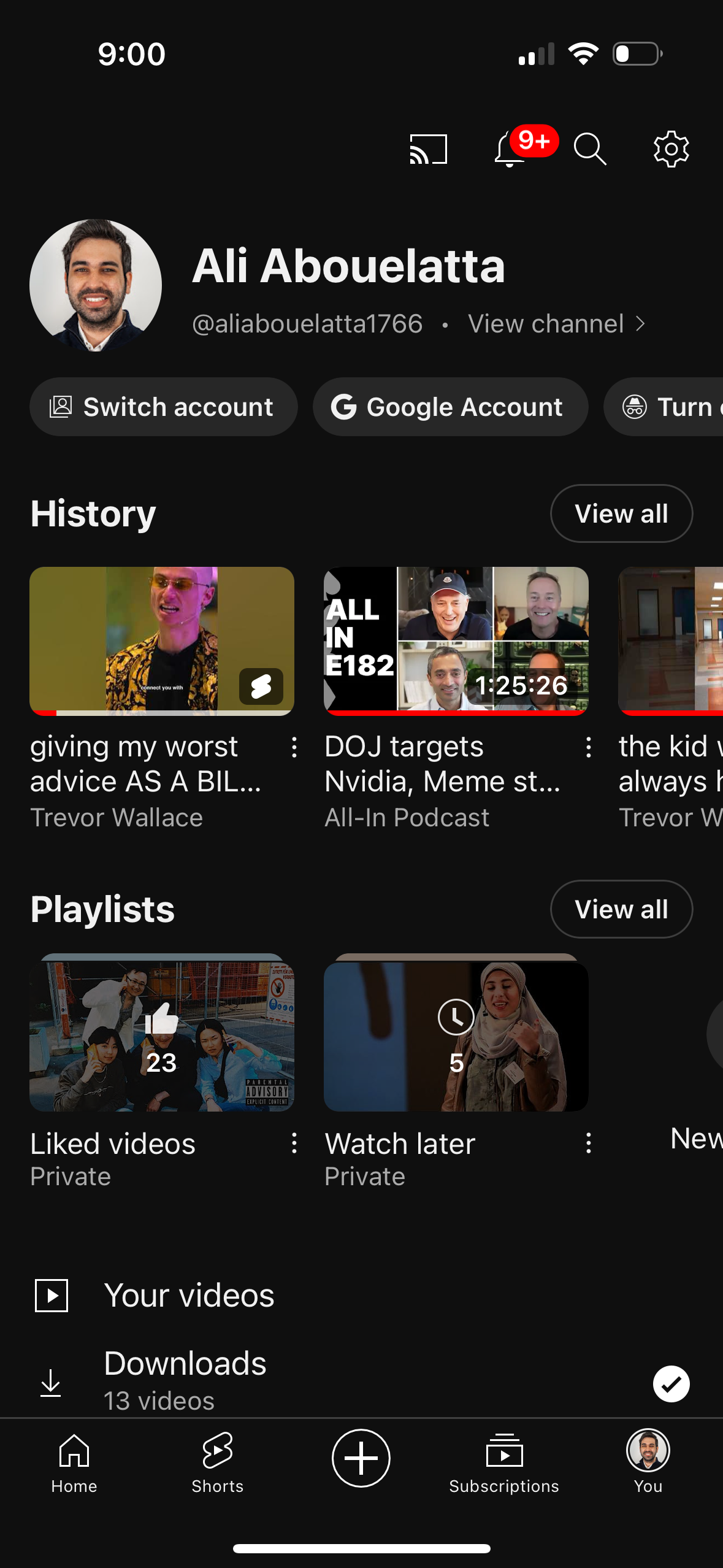Open Your videos section
This screenshot has height=1568, width=723.
pyautogui.click(x=189, y=1296)
